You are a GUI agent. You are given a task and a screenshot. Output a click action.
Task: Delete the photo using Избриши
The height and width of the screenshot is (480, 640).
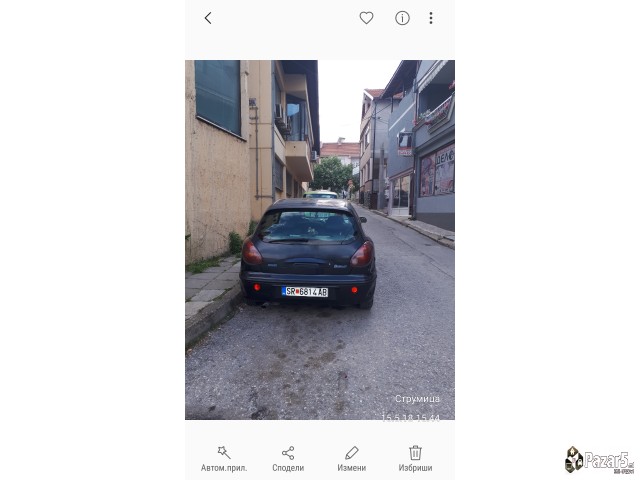[x=416, y=458]
